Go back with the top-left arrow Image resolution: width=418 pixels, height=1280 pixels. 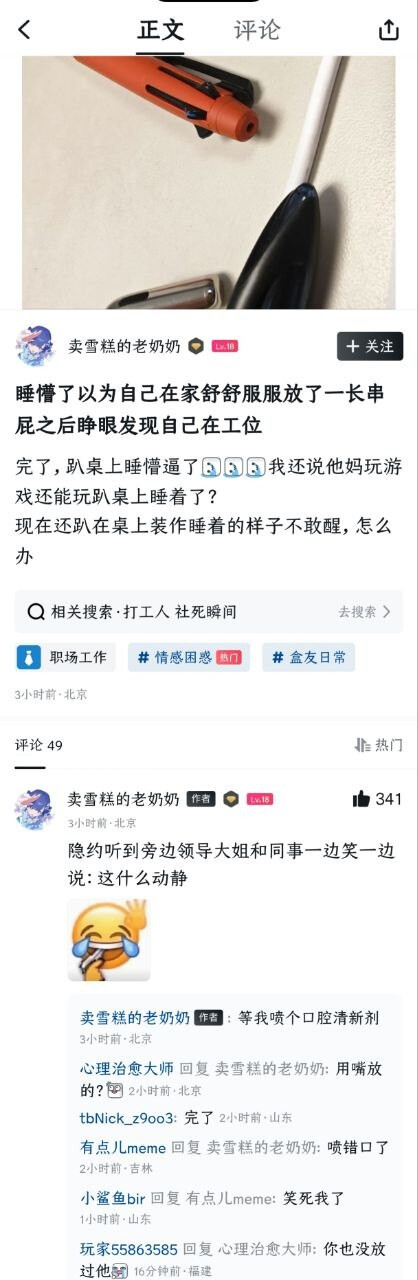(x=25, y=30)
